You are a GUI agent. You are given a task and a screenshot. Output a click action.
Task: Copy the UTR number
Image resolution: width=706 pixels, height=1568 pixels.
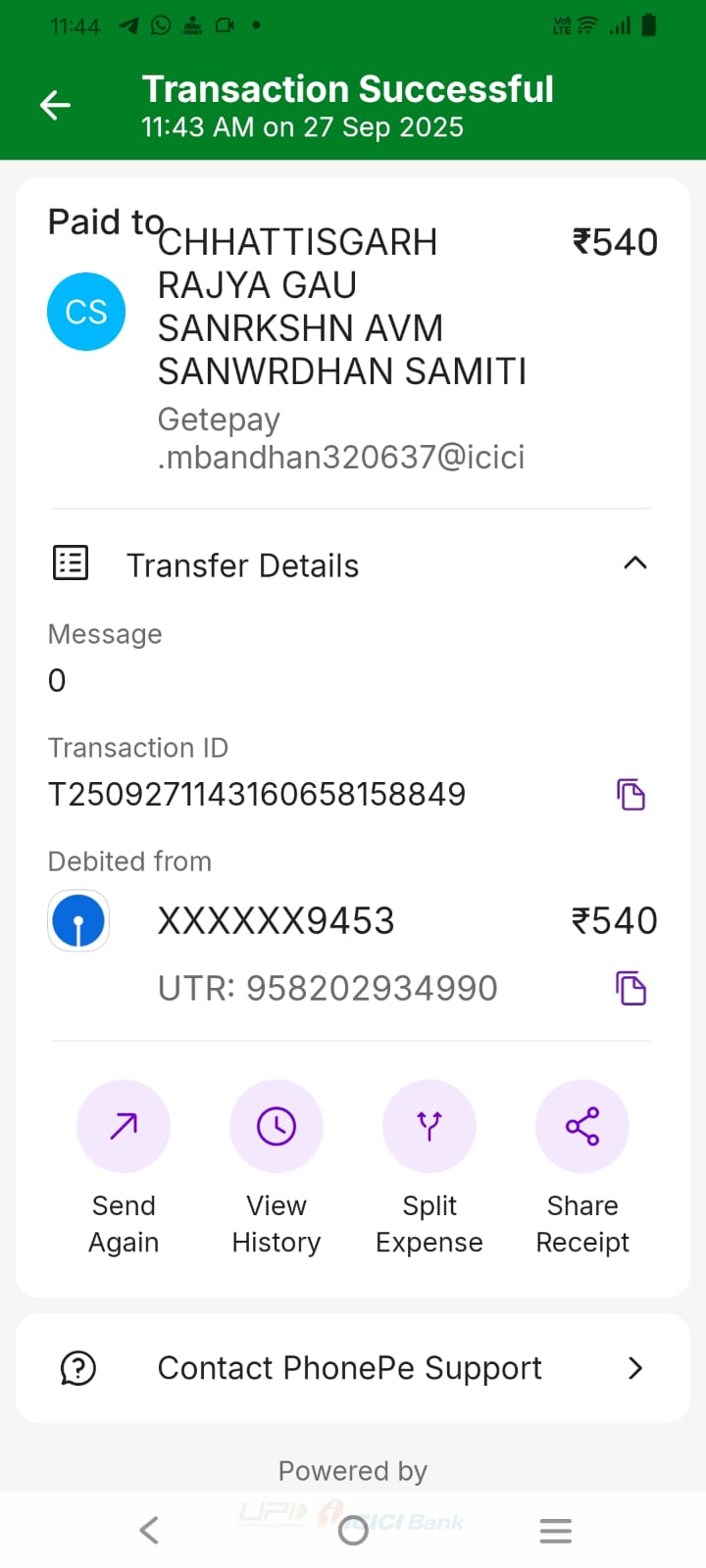coord(630,988)
